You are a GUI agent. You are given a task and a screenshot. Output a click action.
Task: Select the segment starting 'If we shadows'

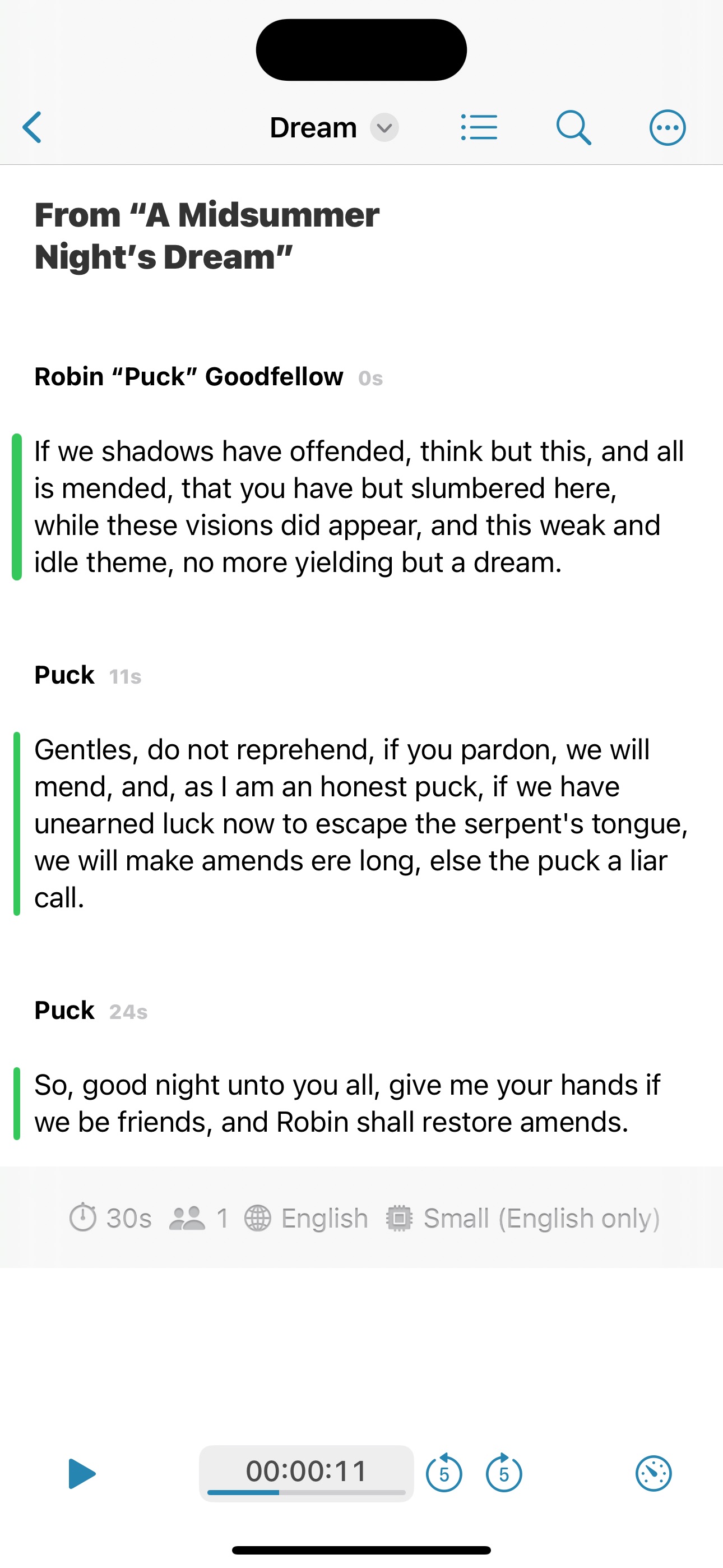[x=359, y=506]
